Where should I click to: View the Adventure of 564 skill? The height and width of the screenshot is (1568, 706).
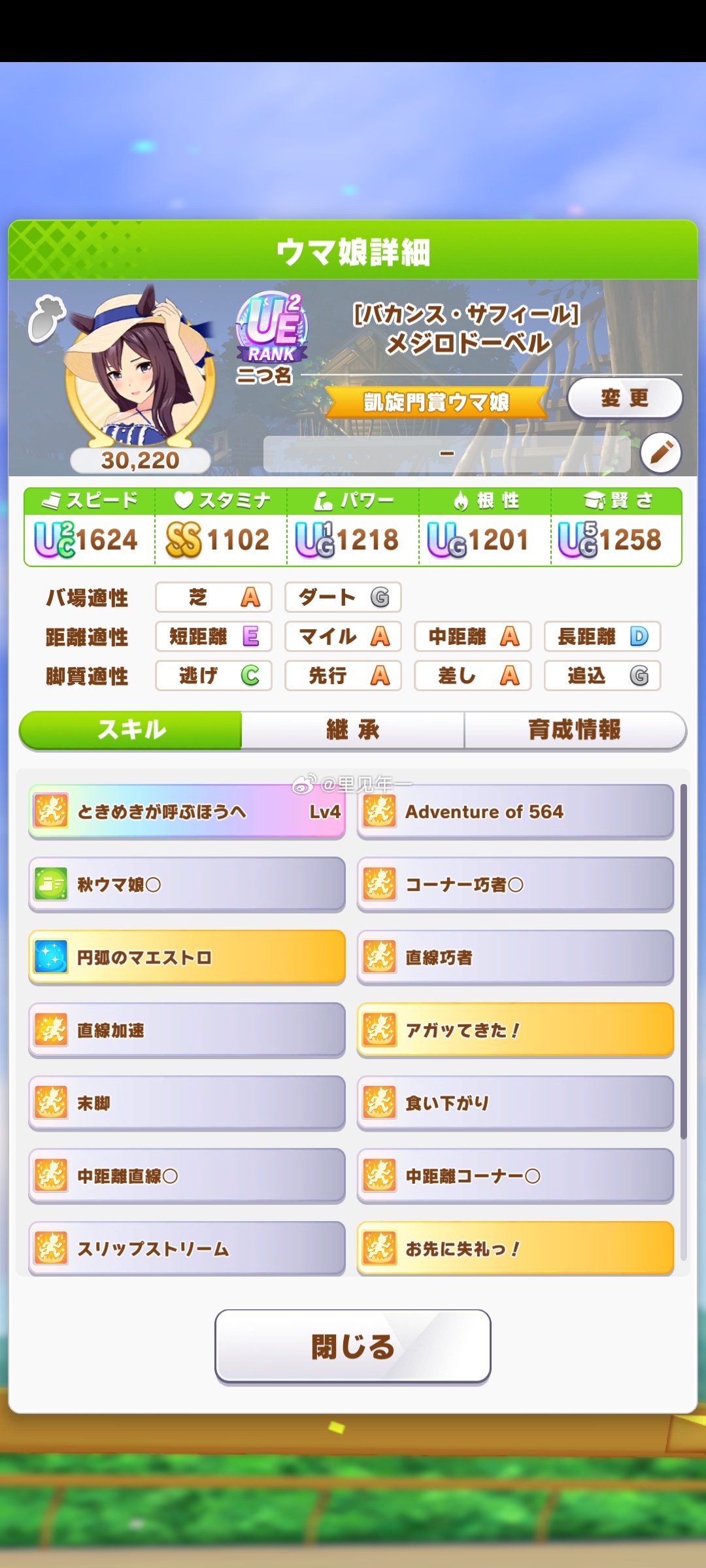pos(515,811)
